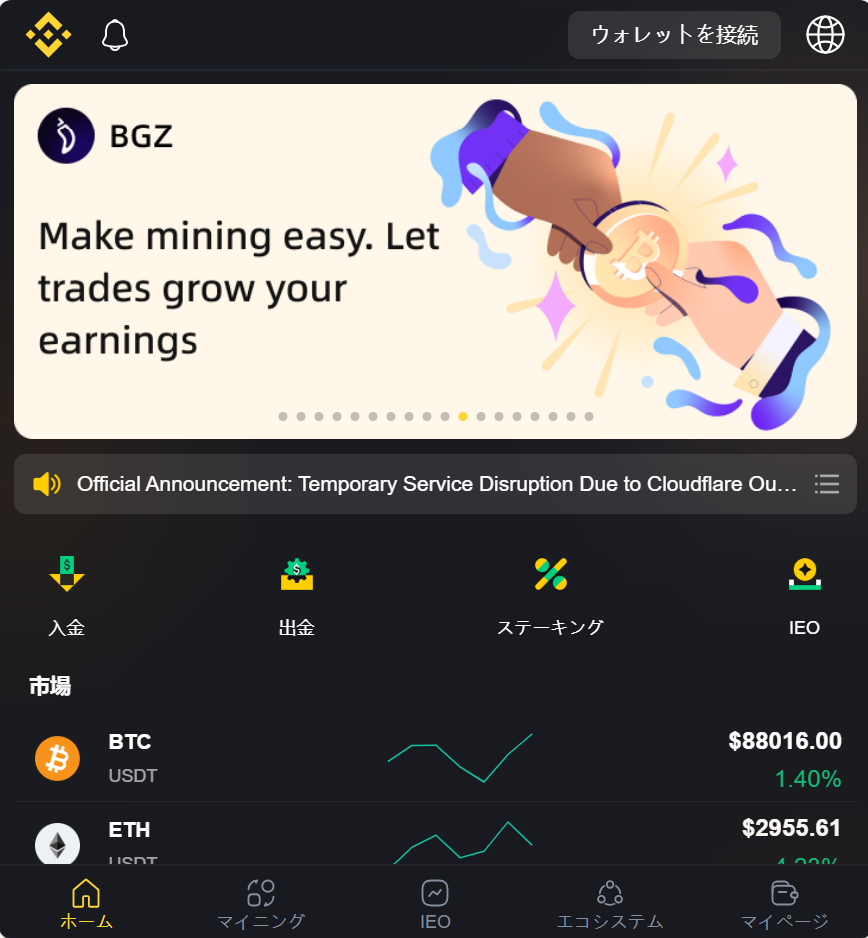Switch to the IEO bottom tab

click(x=435, y=903)
